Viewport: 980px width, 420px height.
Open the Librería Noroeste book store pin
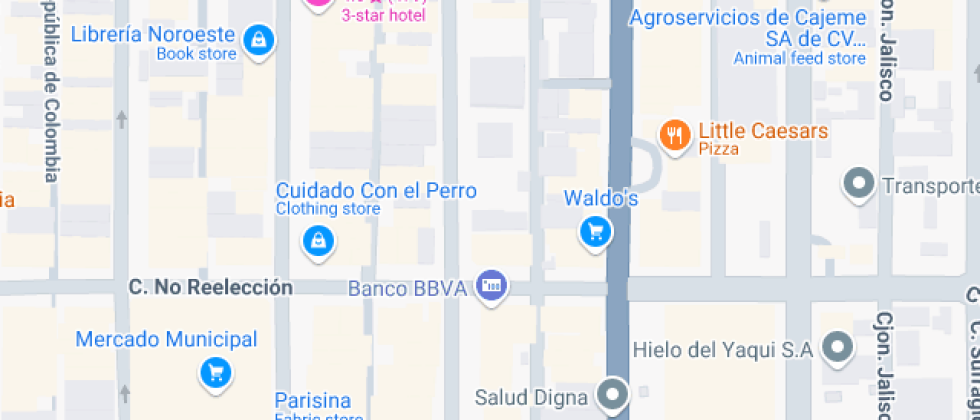259,41
